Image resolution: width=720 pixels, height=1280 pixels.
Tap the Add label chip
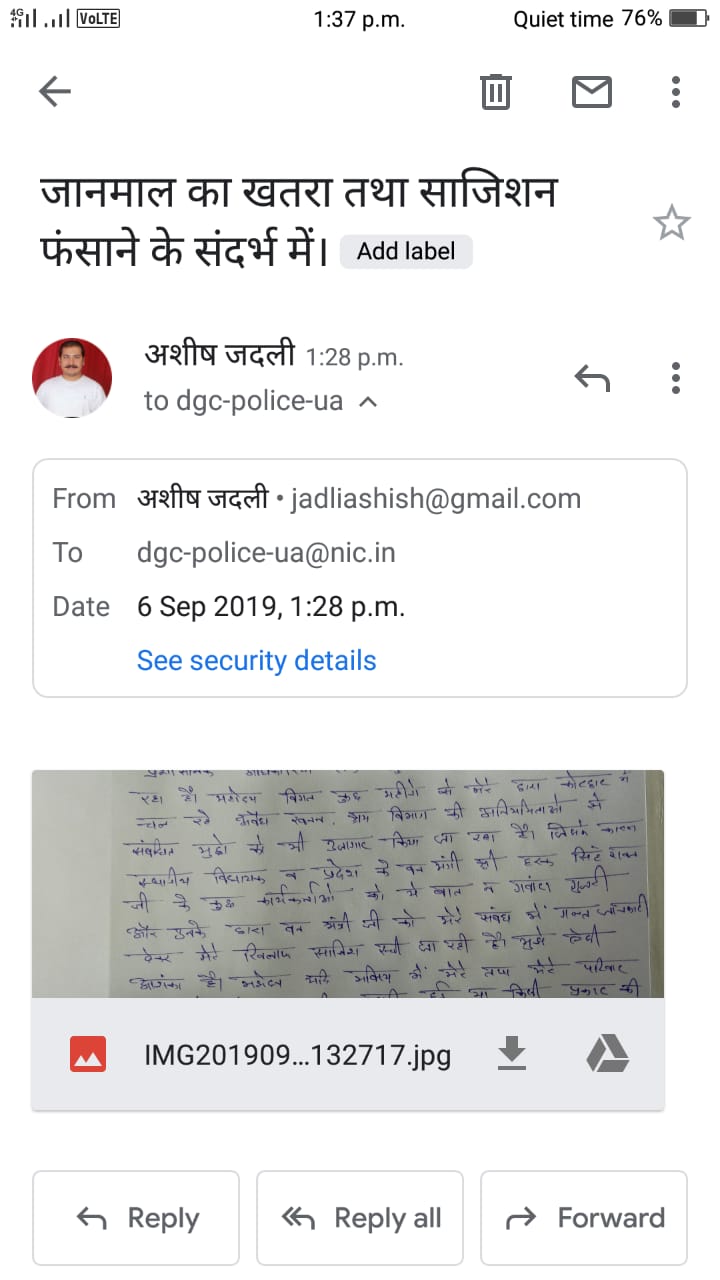tap(405, 251)
